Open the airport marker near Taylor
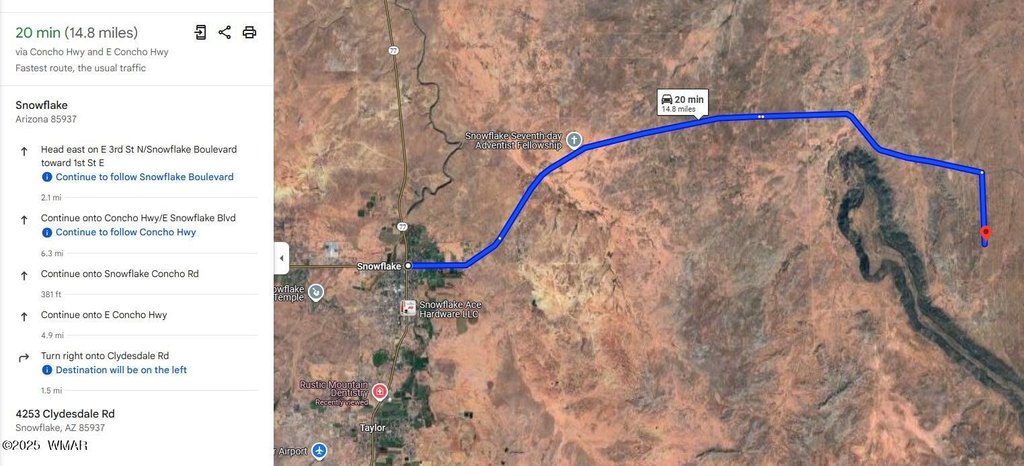Image resolution: width=1024 pixels, height=466 pixels. click(x=319, y=451)
